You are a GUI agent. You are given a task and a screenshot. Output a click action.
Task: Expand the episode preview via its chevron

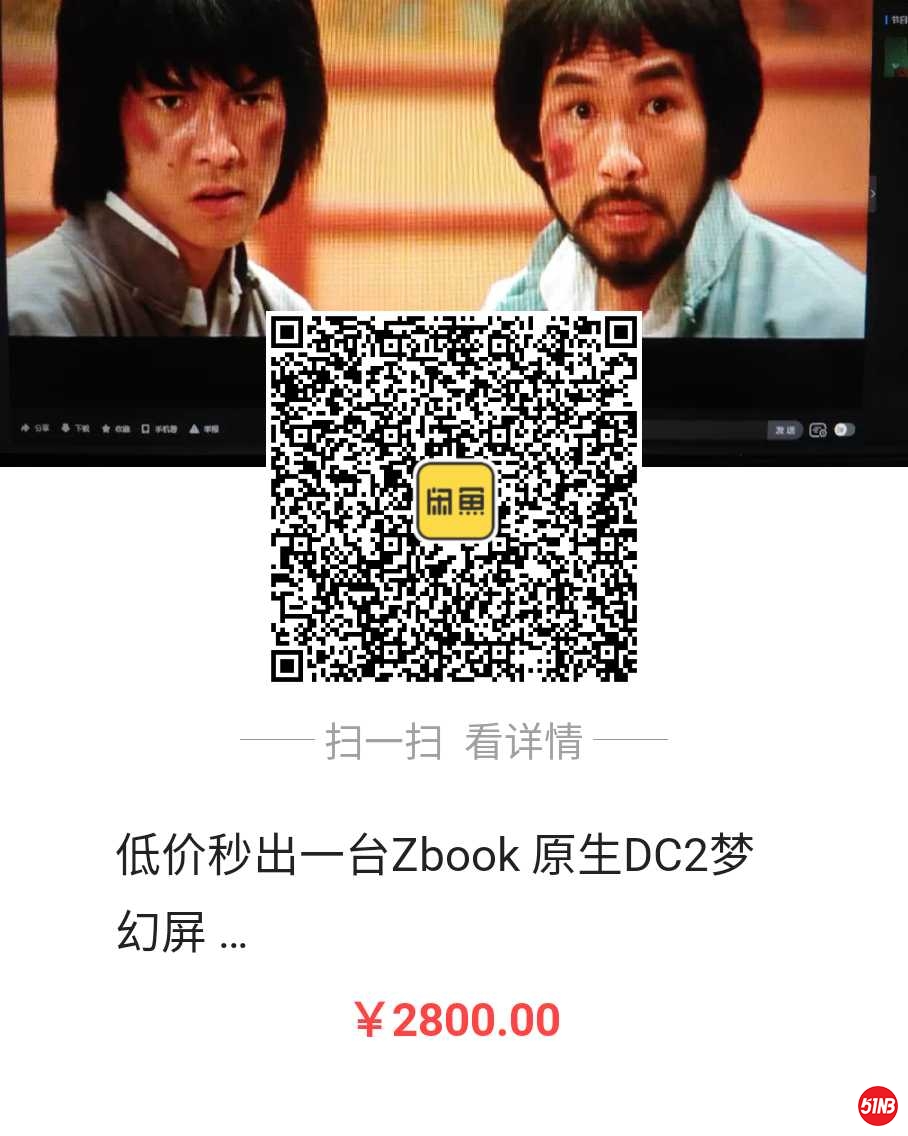coord(873,194)
